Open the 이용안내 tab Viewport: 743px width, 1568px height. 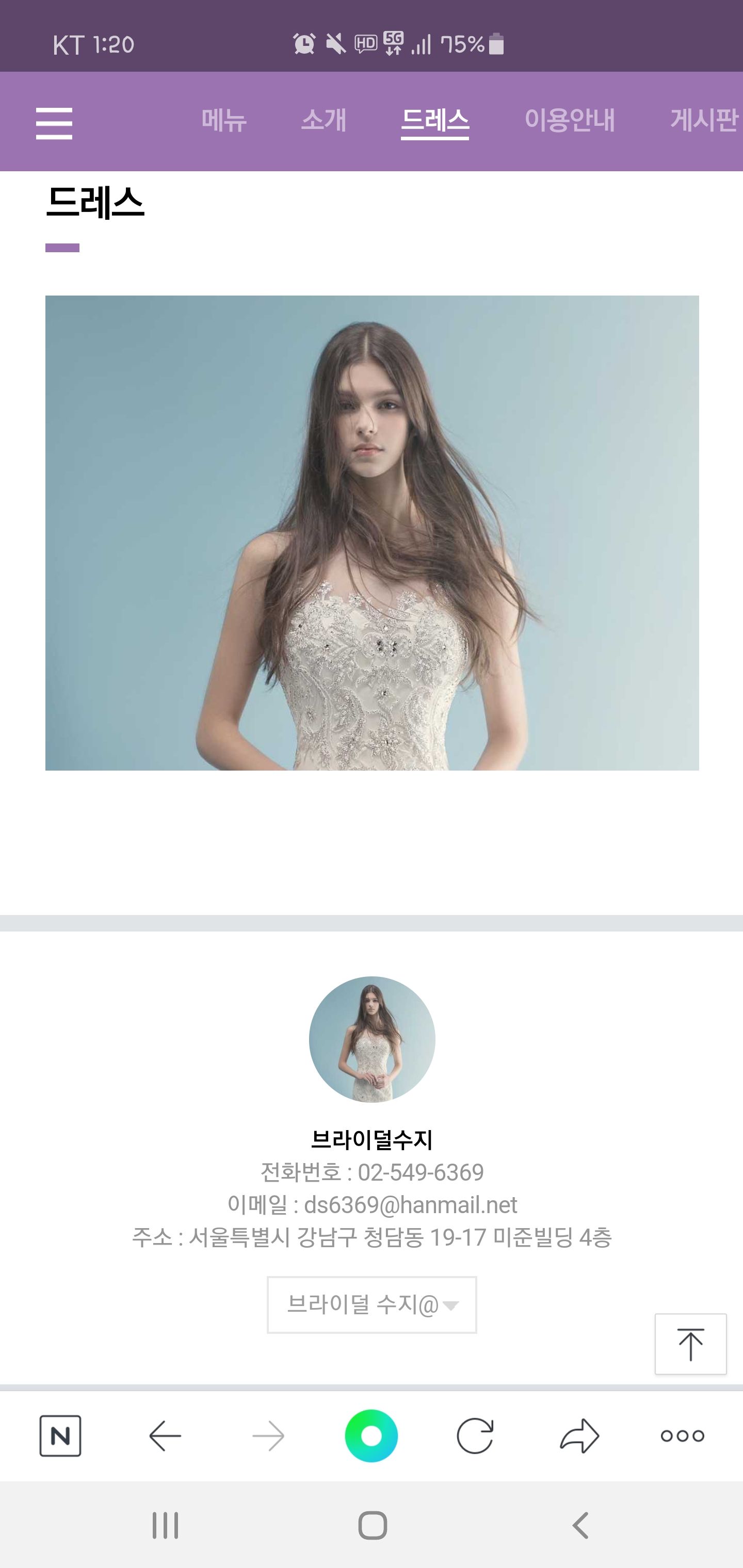(x=570, y=120)
